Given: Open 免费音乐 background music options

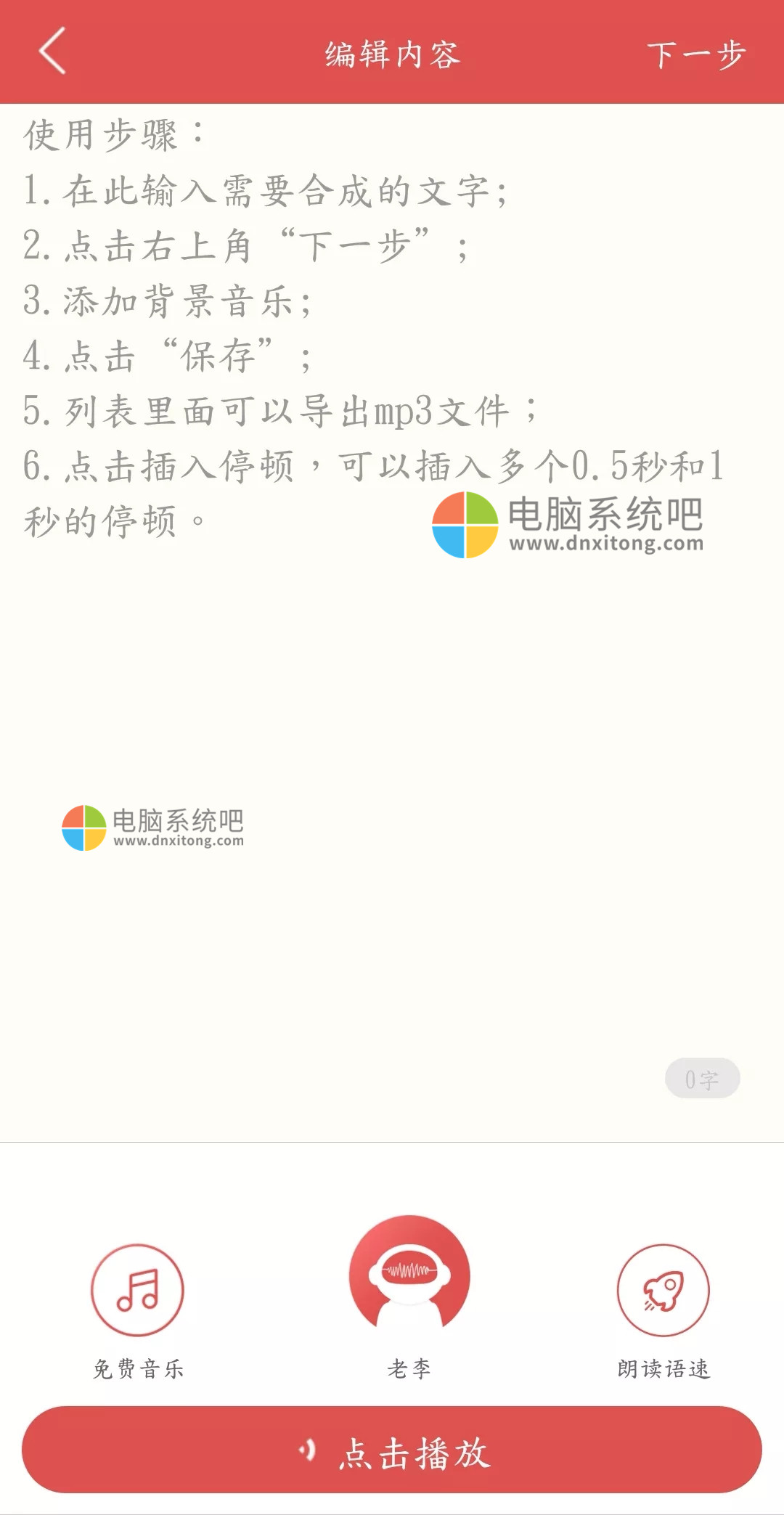Looking at the screenshot, I should tap(137, 1290).
